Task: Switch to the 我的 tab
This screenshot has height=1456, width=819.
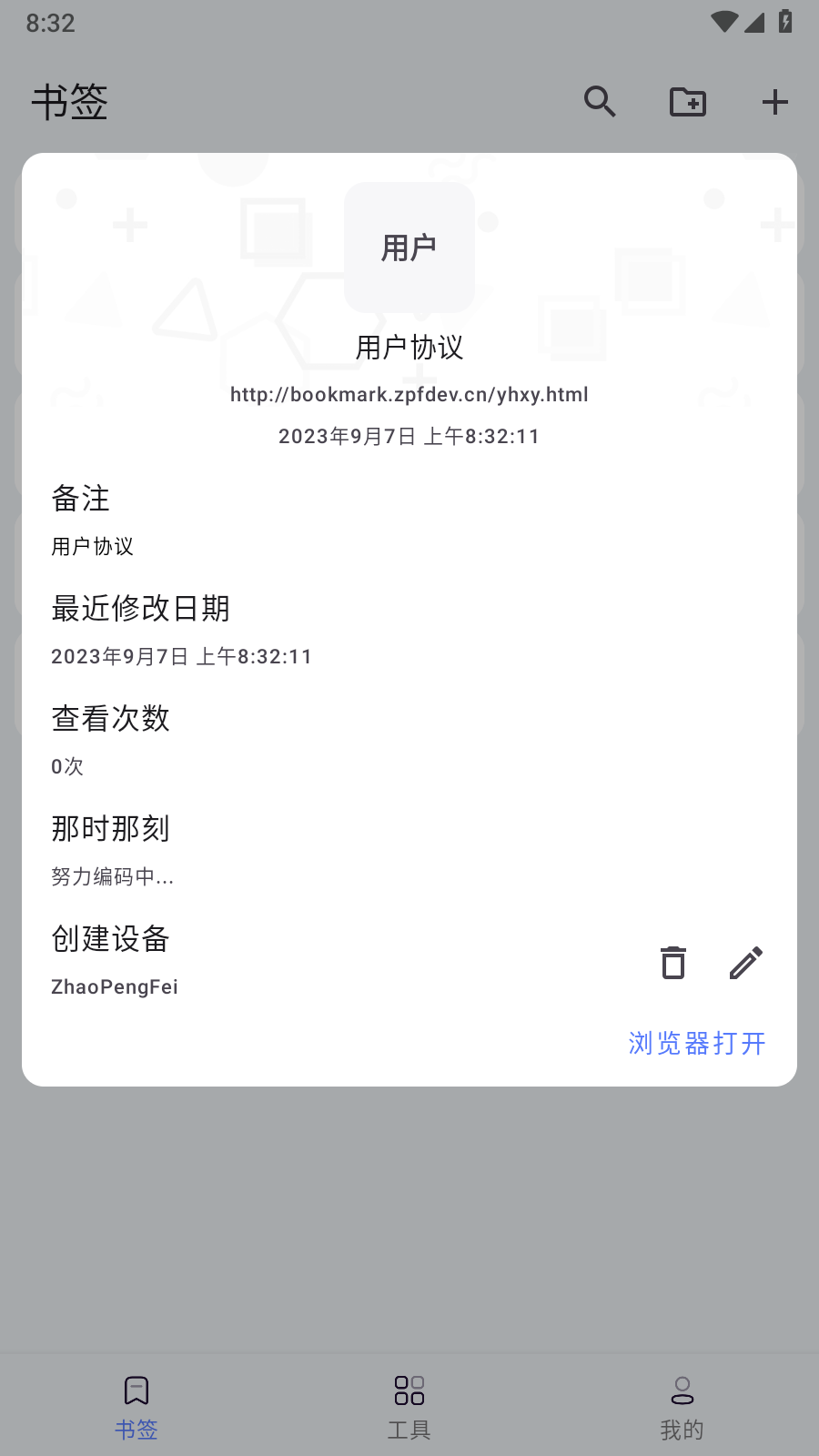Action: tap(682, 1407)
